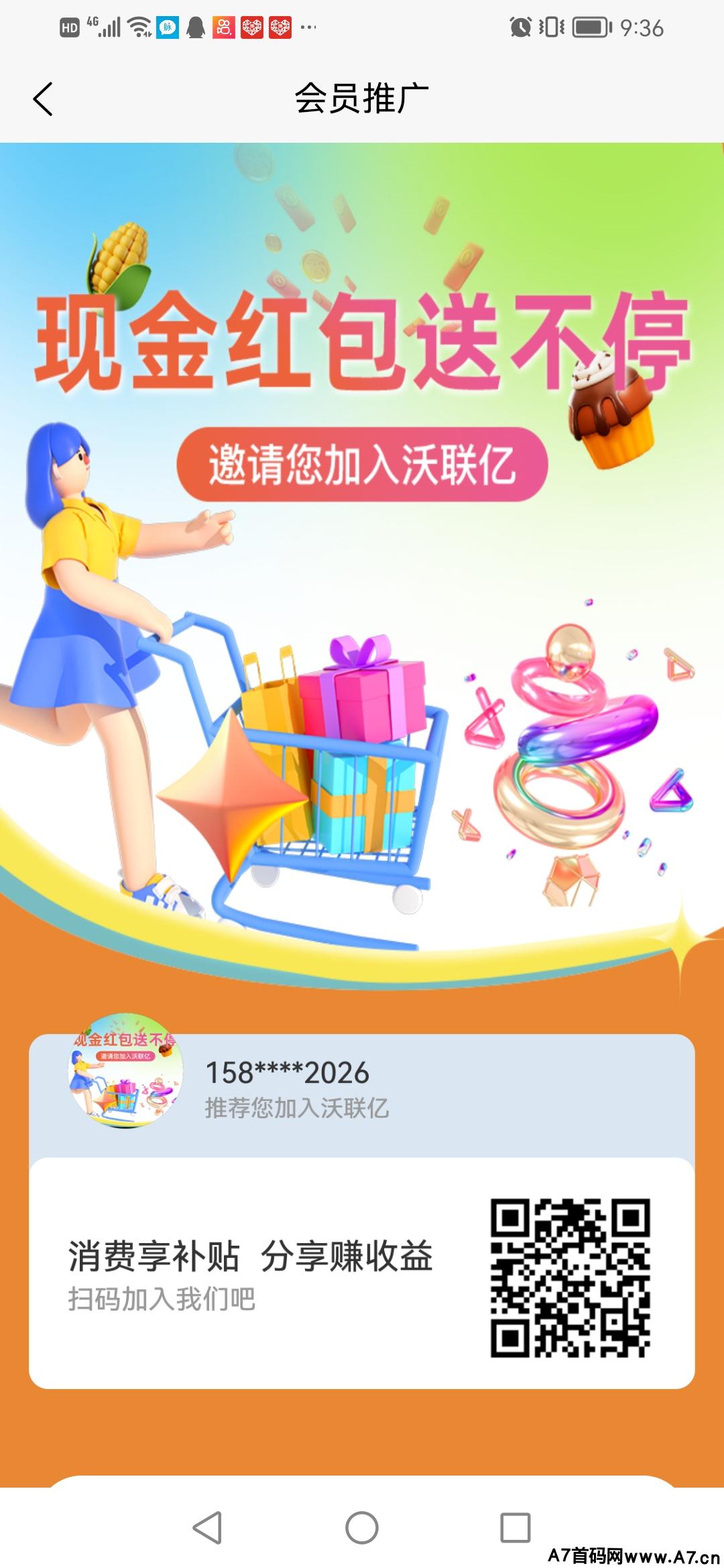Tap the system back button
Image resolution: width=724 pixels, height=1568 pixels.
click(x=207, y=1528)
